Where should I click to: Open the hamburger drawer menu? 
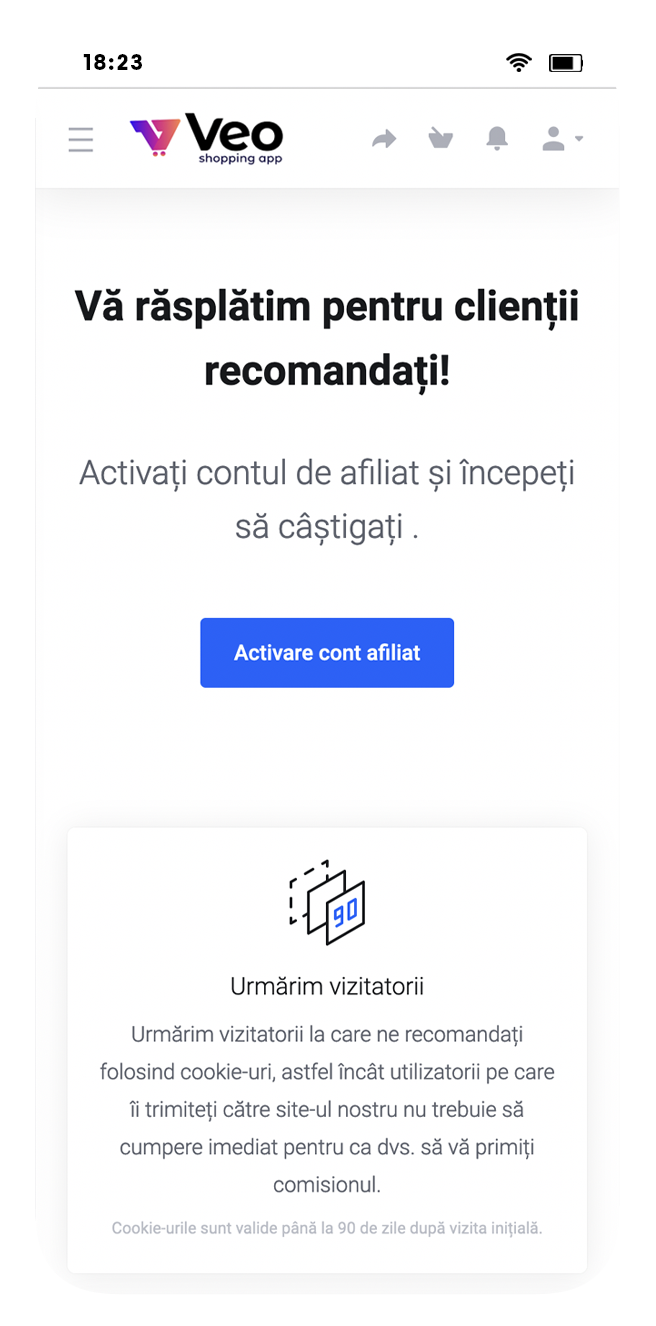click(x=81, y=139)
